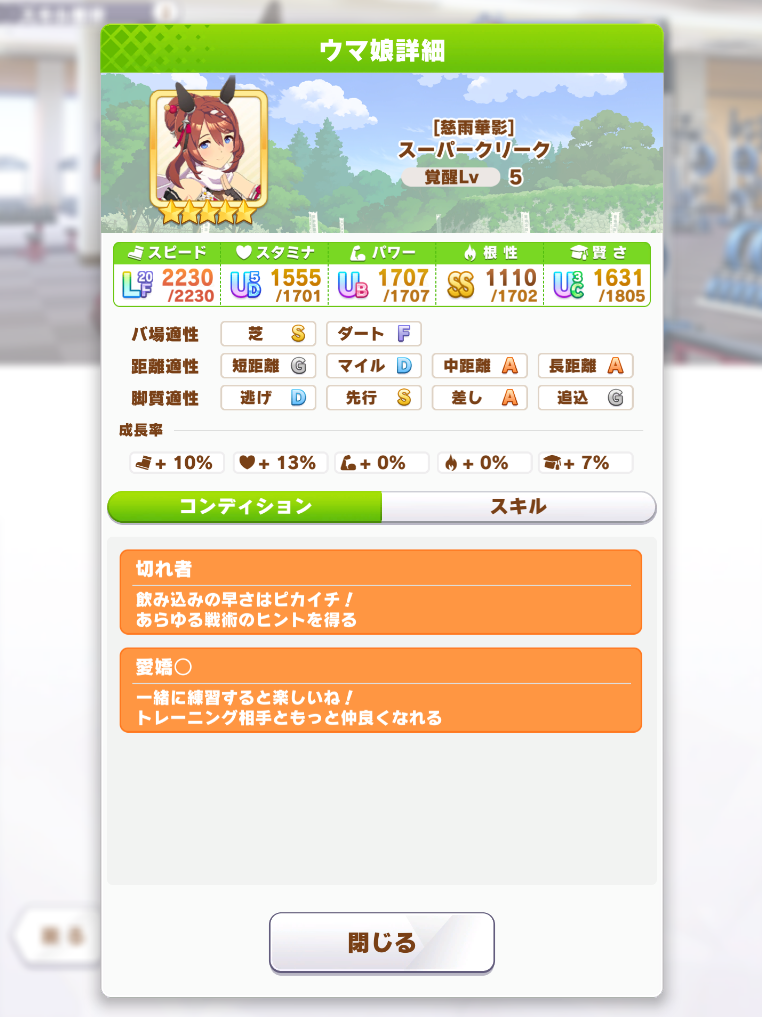Close the dialog with 閉じる button
This screenshot has height=1017, width=762.
tap(381, 942)
